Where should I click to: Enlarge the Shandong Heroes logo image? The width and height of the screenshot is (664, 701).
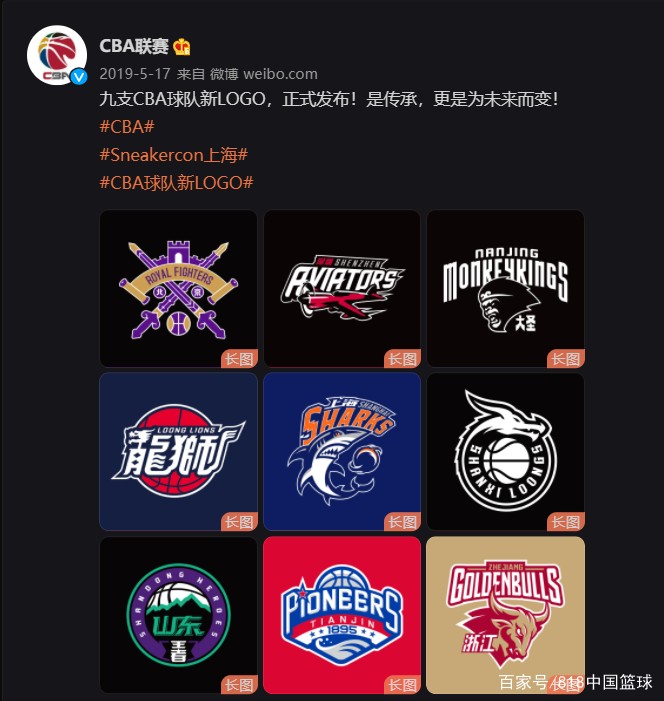click(x=178, y=615)
